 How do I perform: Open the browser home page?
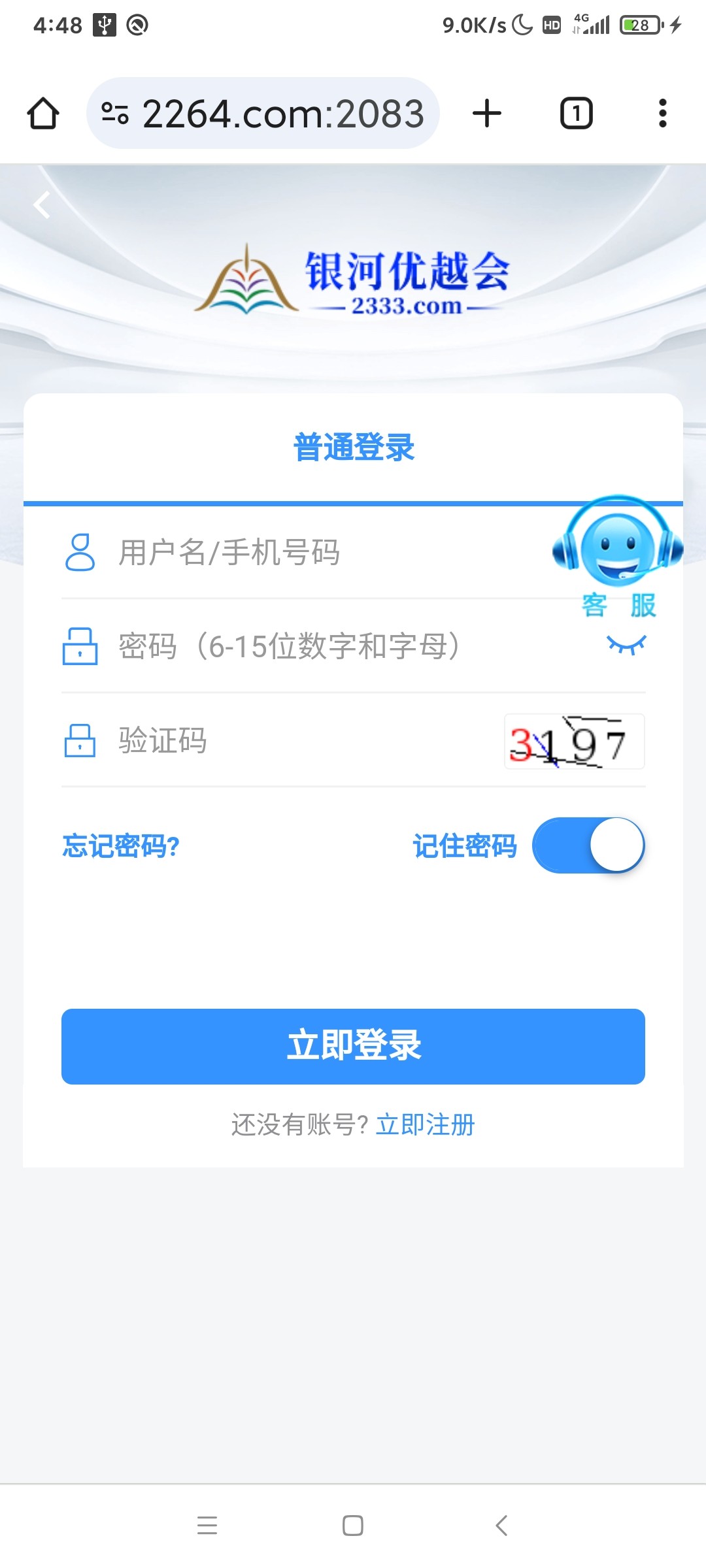click(x=43, y=114)
